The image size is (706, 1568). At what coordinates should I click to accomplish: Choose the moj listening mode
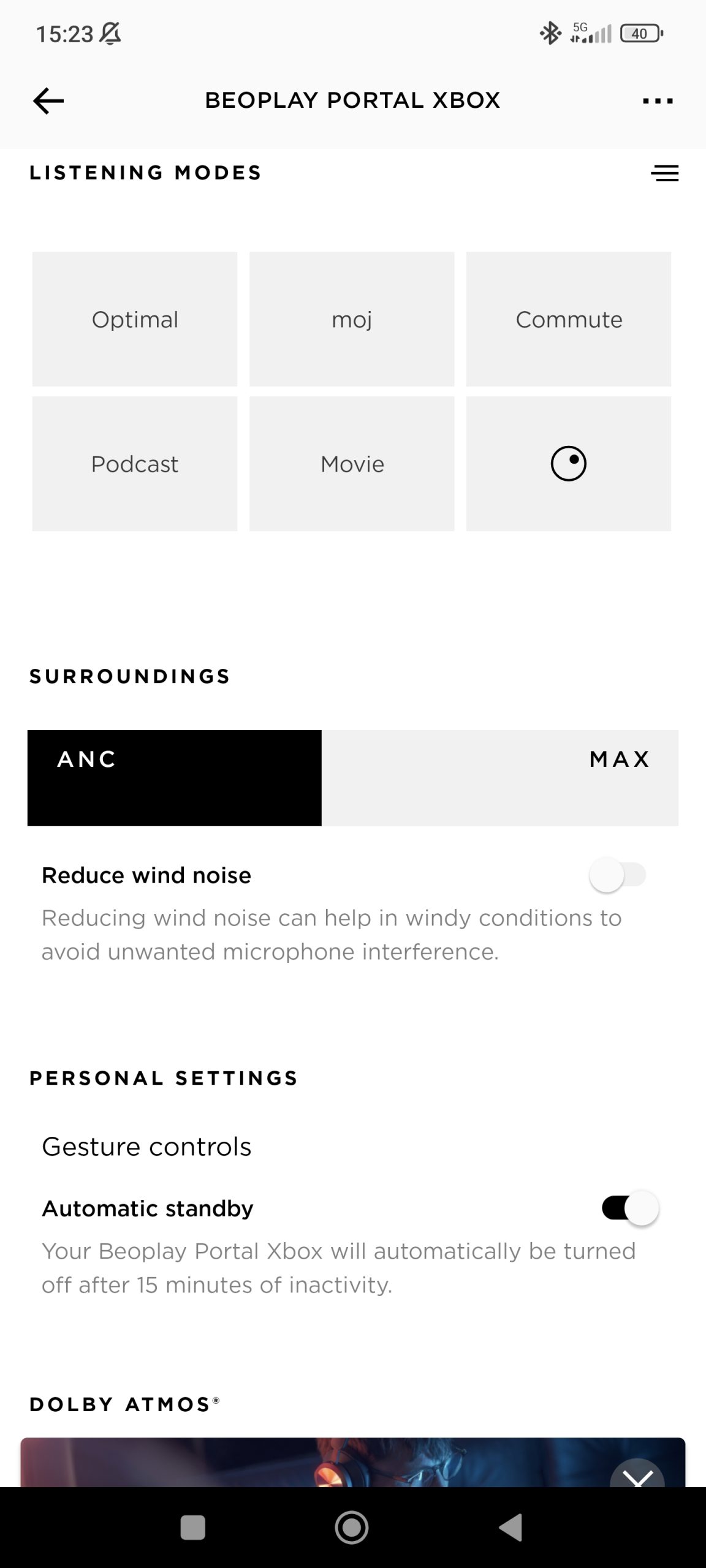(352, 319)
